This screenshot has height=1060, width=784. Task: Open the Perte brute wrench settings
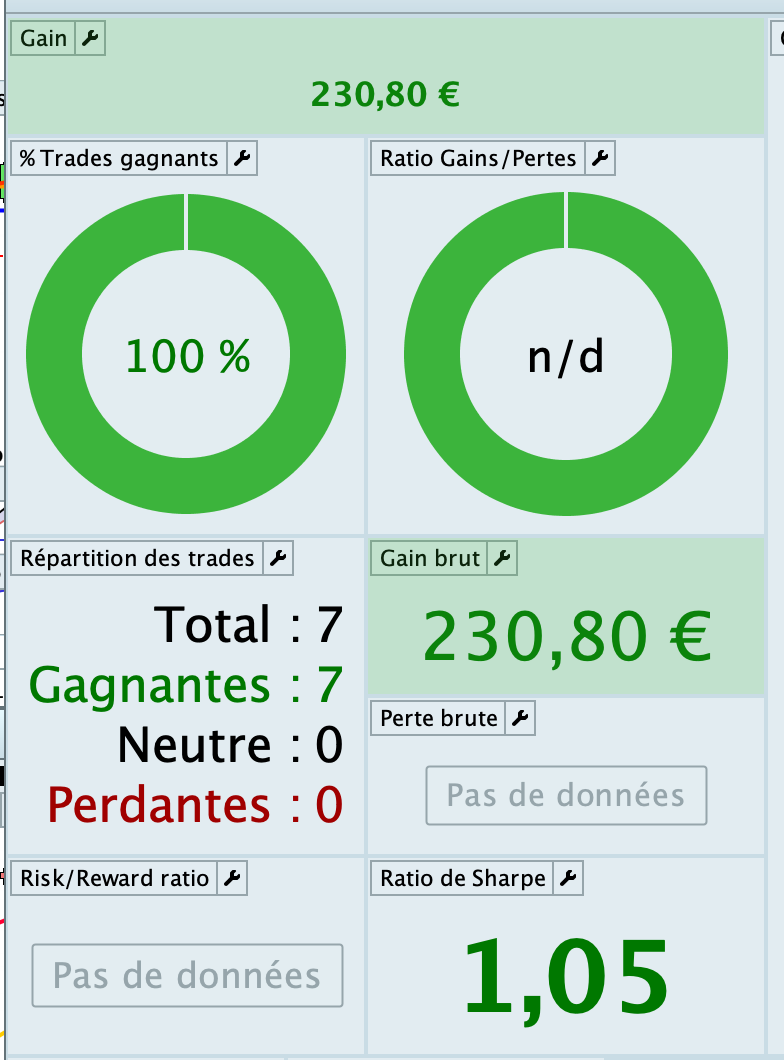(520, 717)
